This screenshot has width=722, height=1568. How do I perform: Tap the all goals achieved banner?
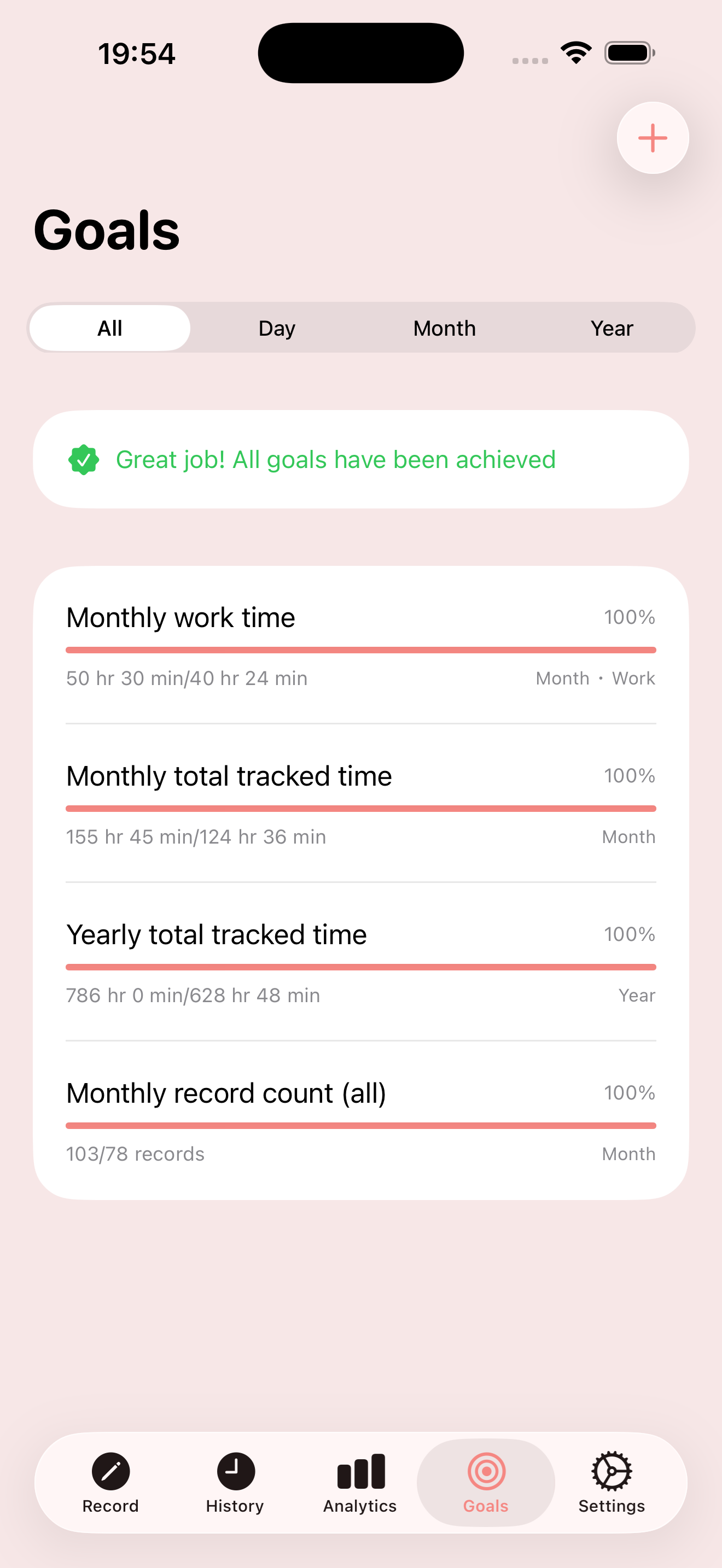click(361, 459)
